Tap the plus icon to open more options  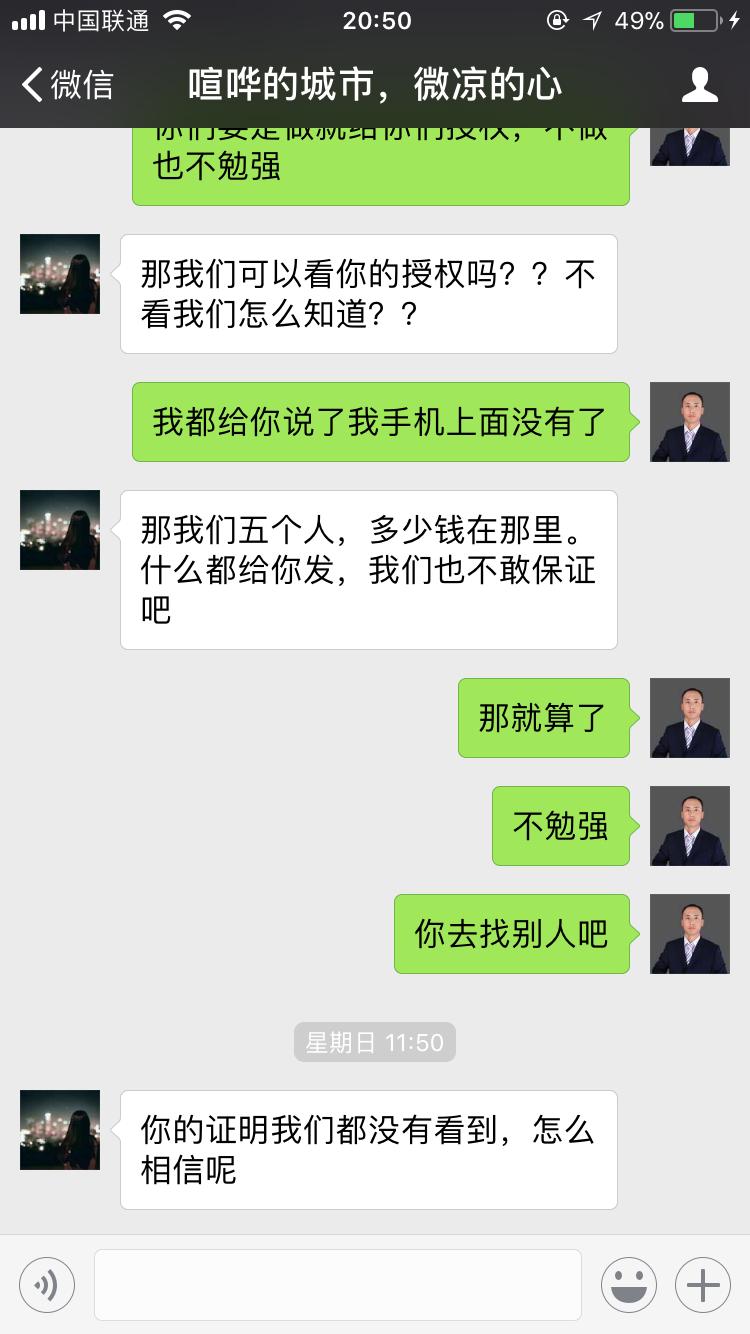702,1284
